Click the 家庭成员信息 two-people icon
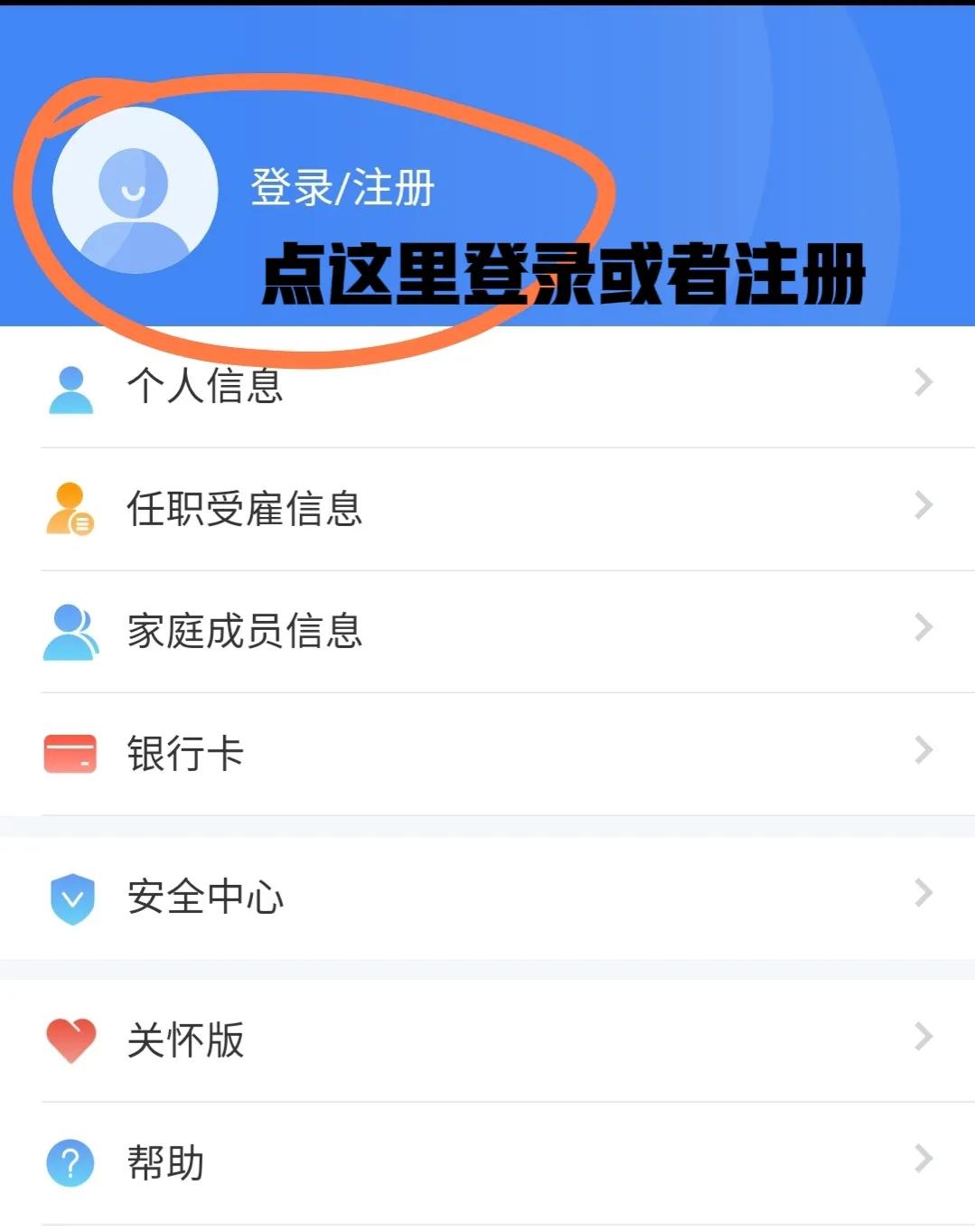The width and height of the screenshot is (975, 1232). [x=70, y=630]
